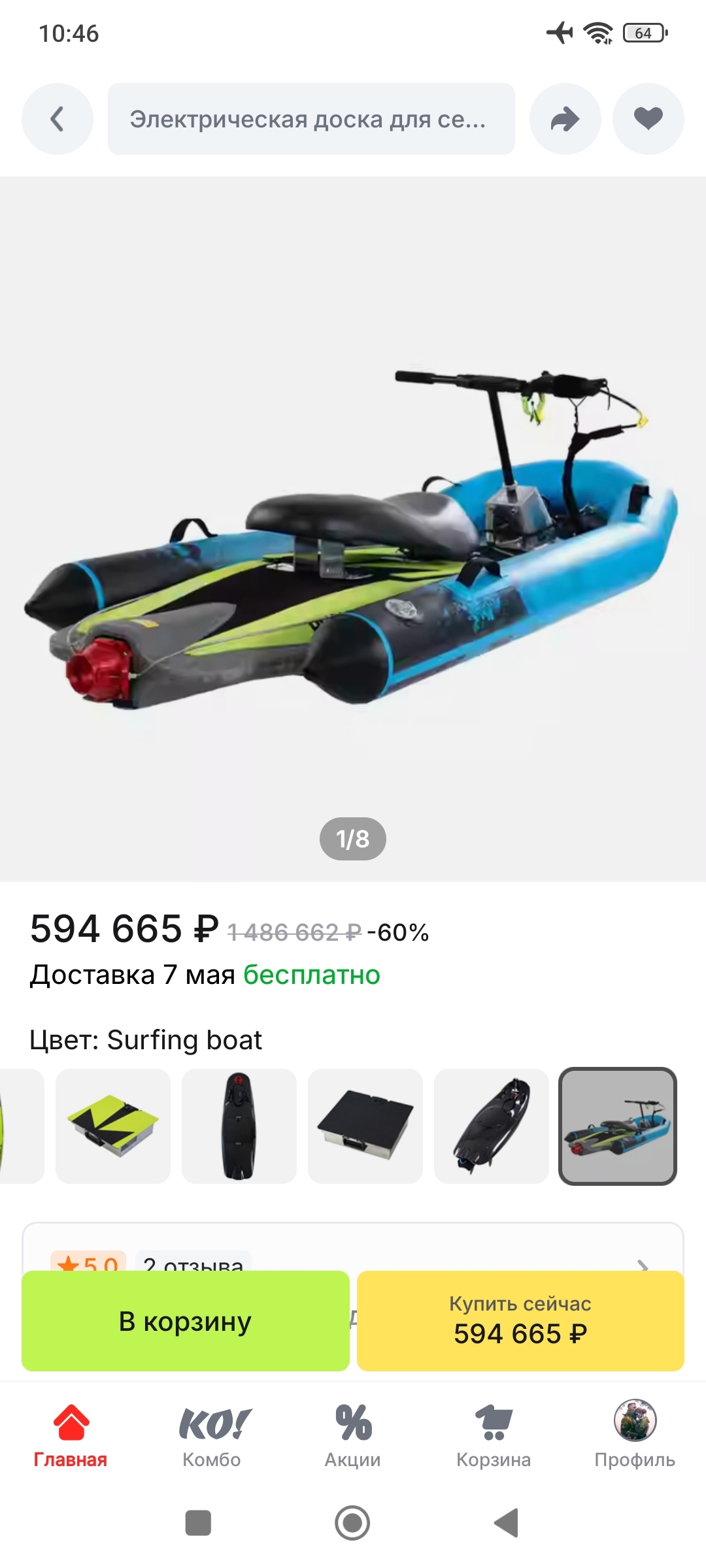Pick the tilted black jetboard variant
This screenshot has height=1568, width=706.
(x=491, y=1126)
